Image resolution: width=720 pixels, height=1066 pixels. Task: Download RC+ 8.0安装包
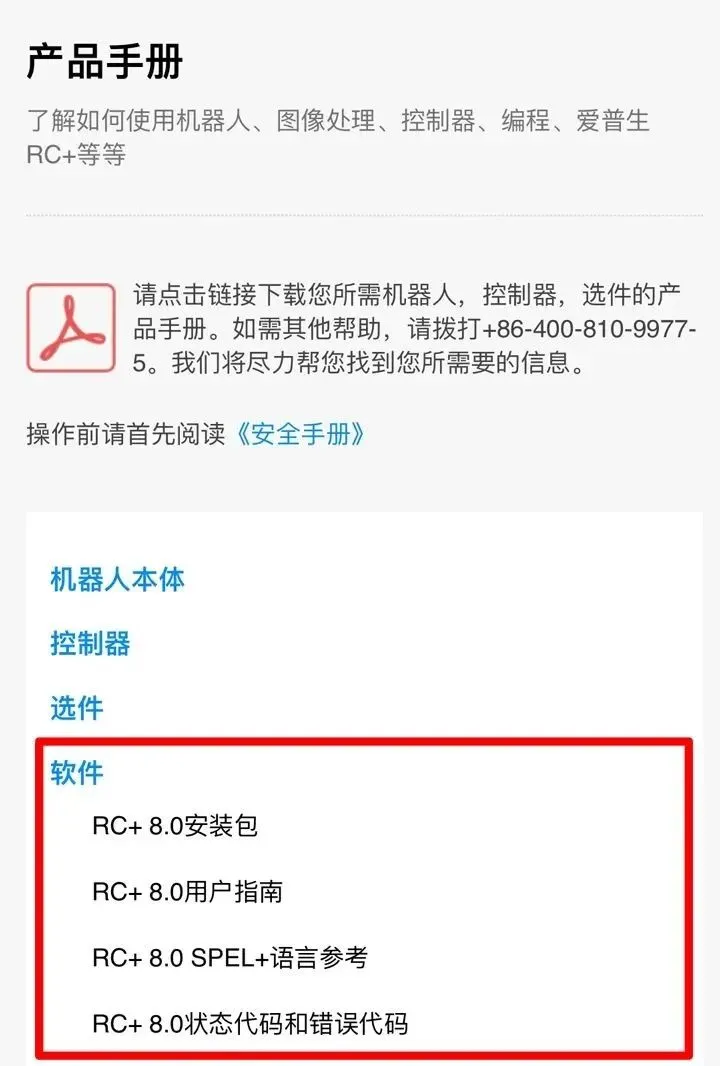pyautogui.click(x=175, y=826)
